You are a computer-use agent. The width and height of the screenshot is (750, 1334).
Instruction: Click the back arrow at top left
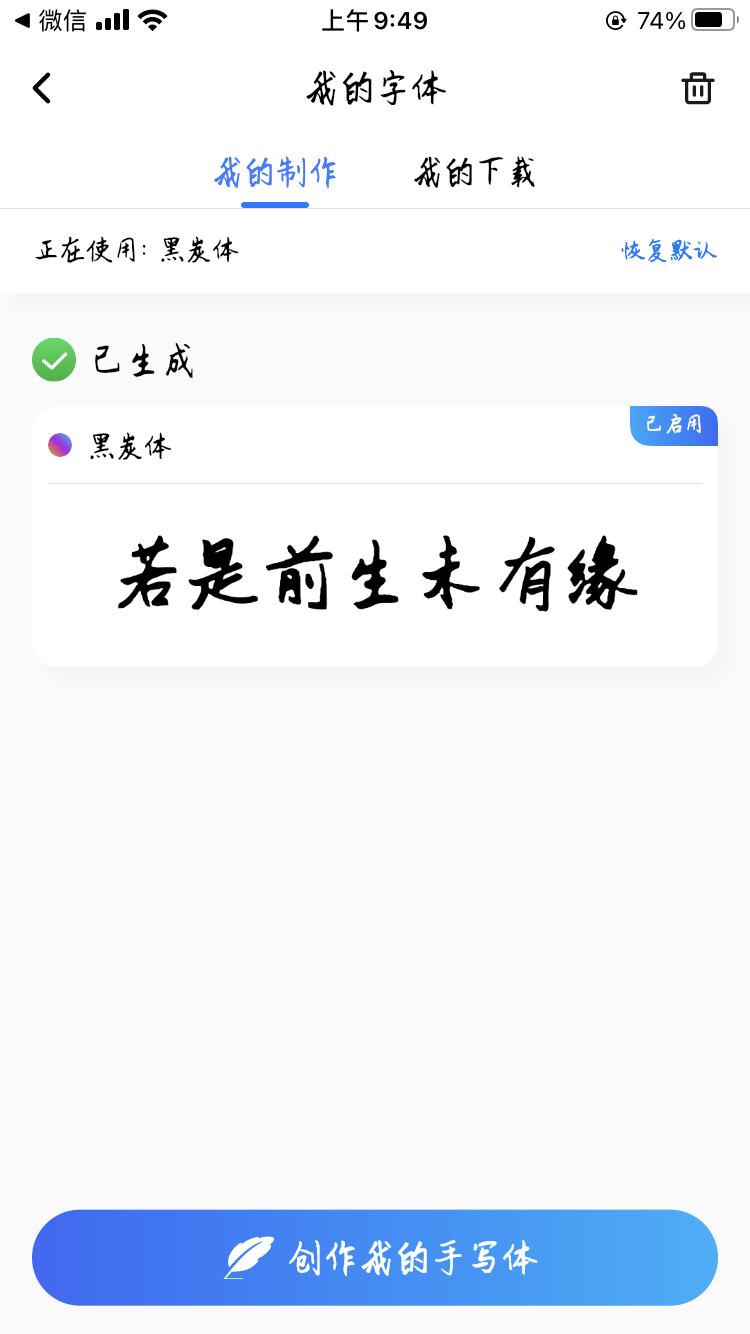click(42, 88)
